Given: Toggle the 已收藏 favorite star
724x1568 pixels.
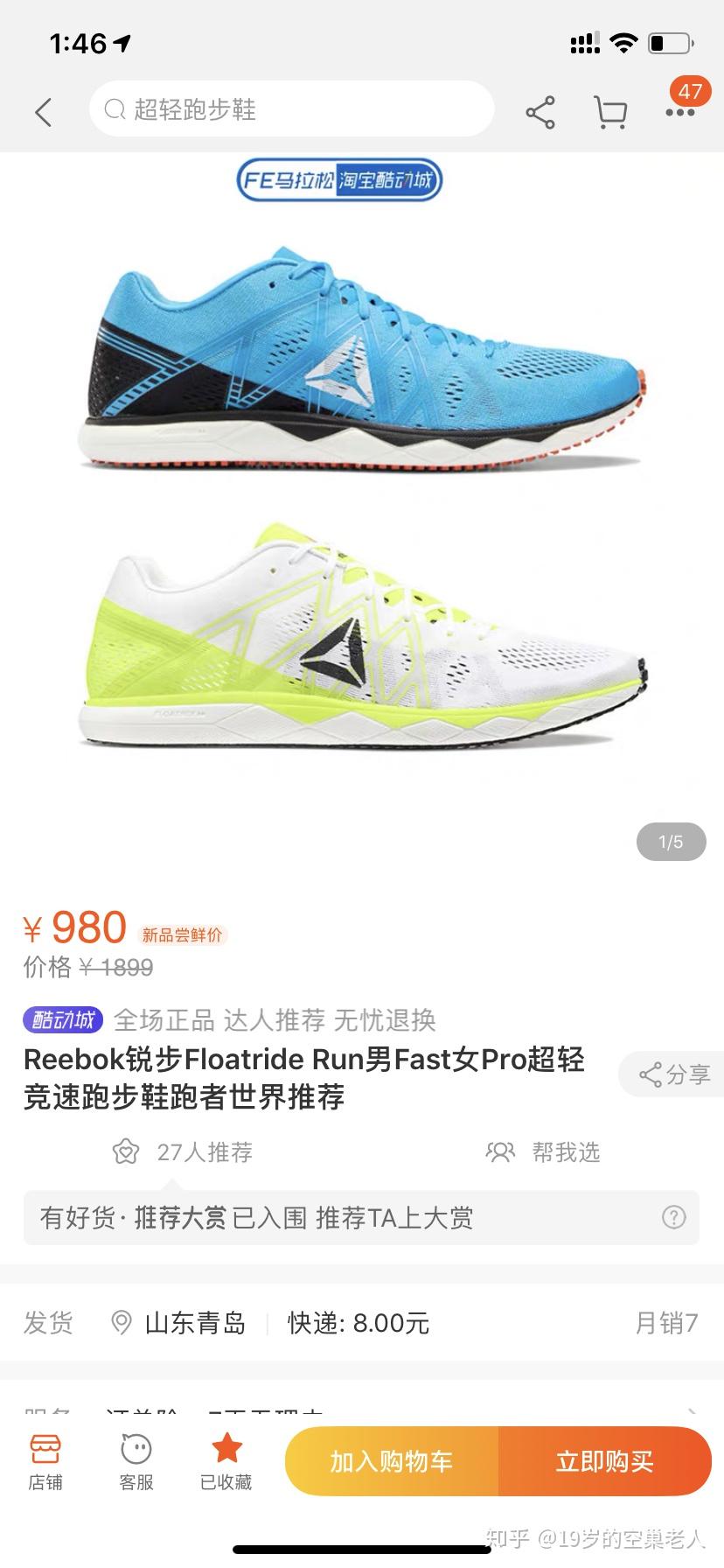Looking at the screenshot, I should [226, 1461].
